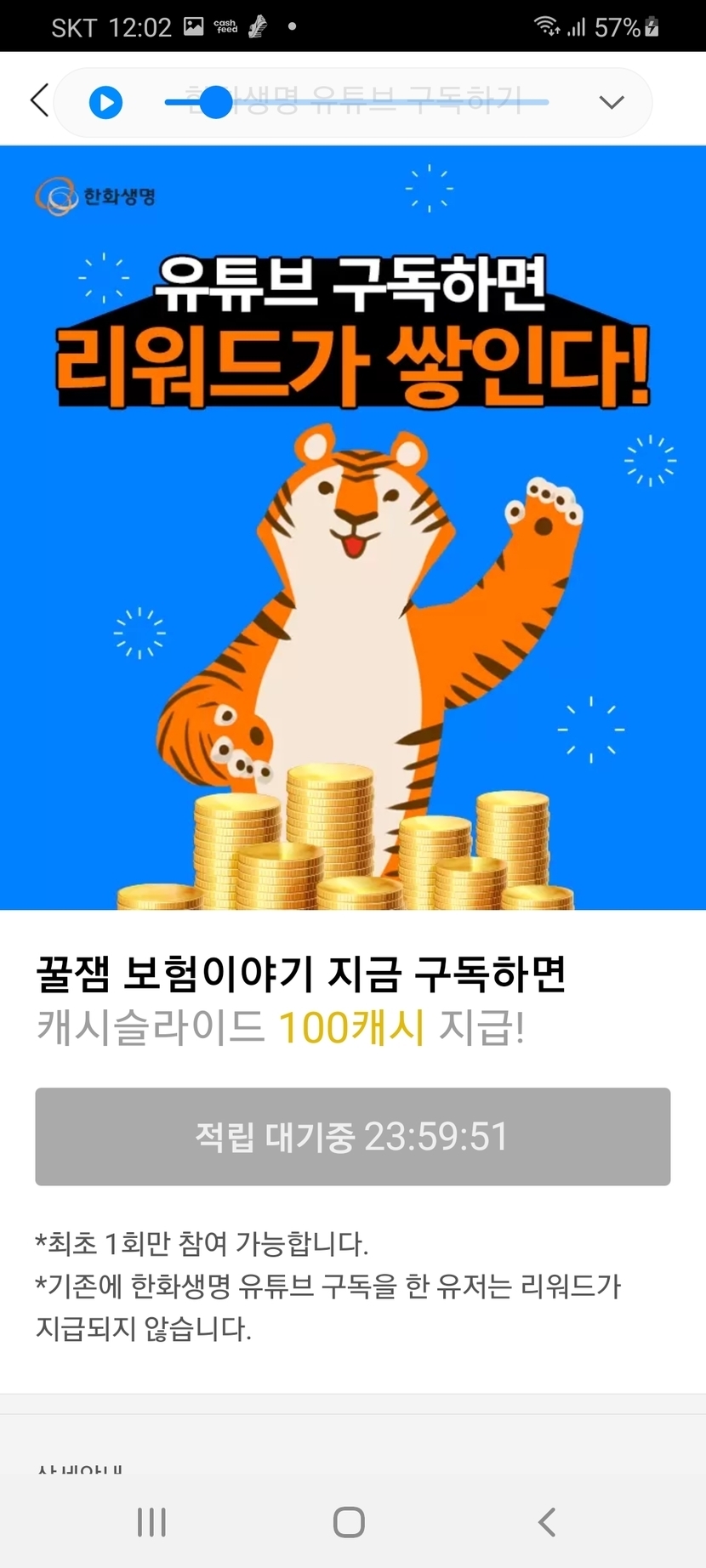Screen dimensions: 706x1568
Task: Go back using the top-left arrow
Action: 39,101
